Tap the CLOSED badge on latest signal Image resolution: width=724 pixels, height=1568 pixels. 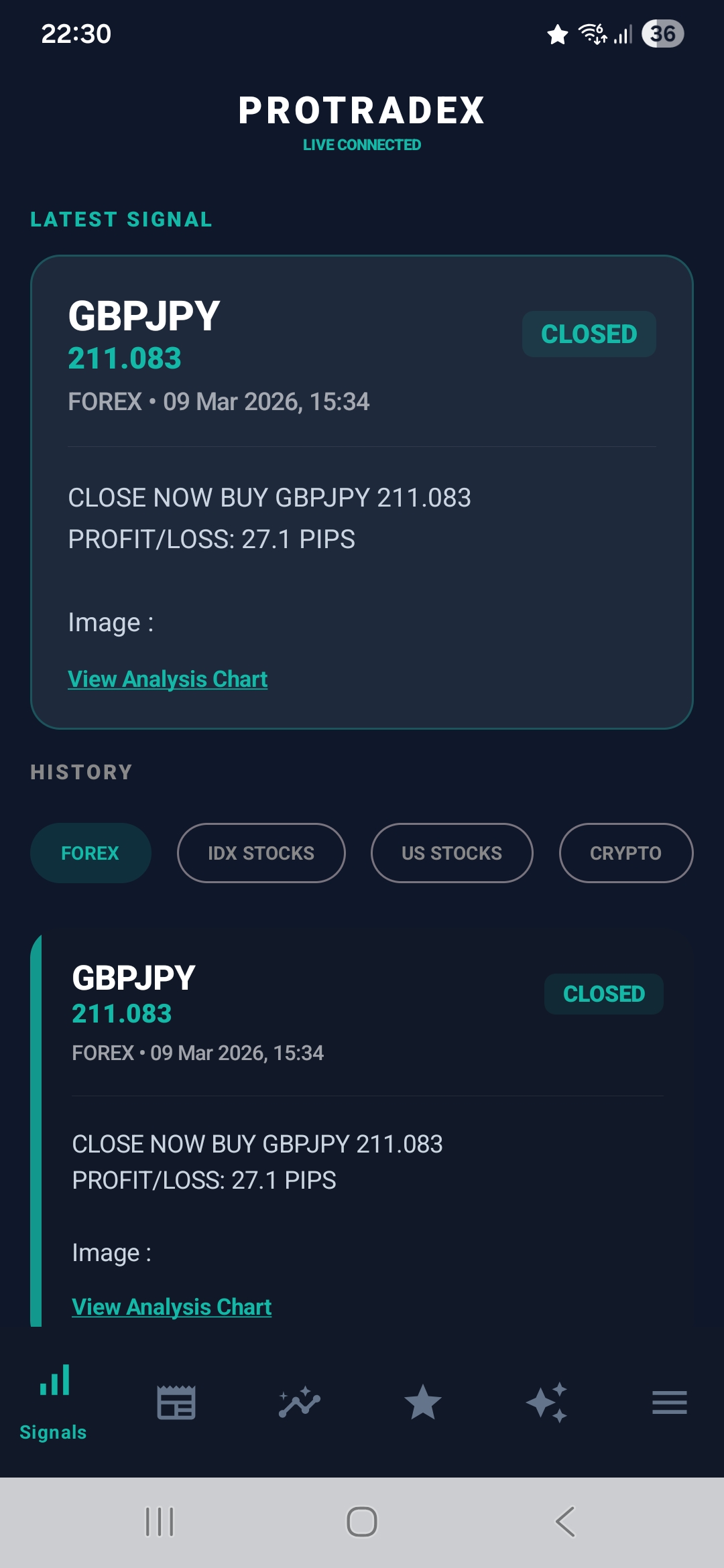[589, 333]
